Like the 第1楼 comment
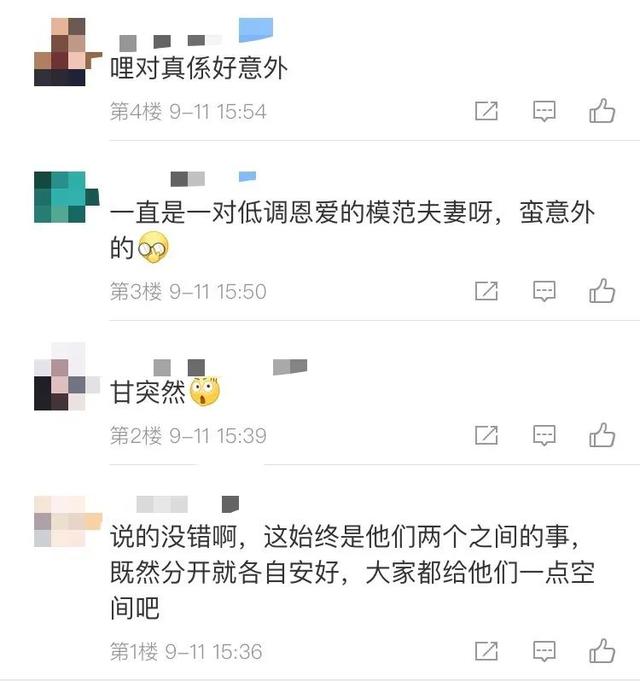 point(601,652)
